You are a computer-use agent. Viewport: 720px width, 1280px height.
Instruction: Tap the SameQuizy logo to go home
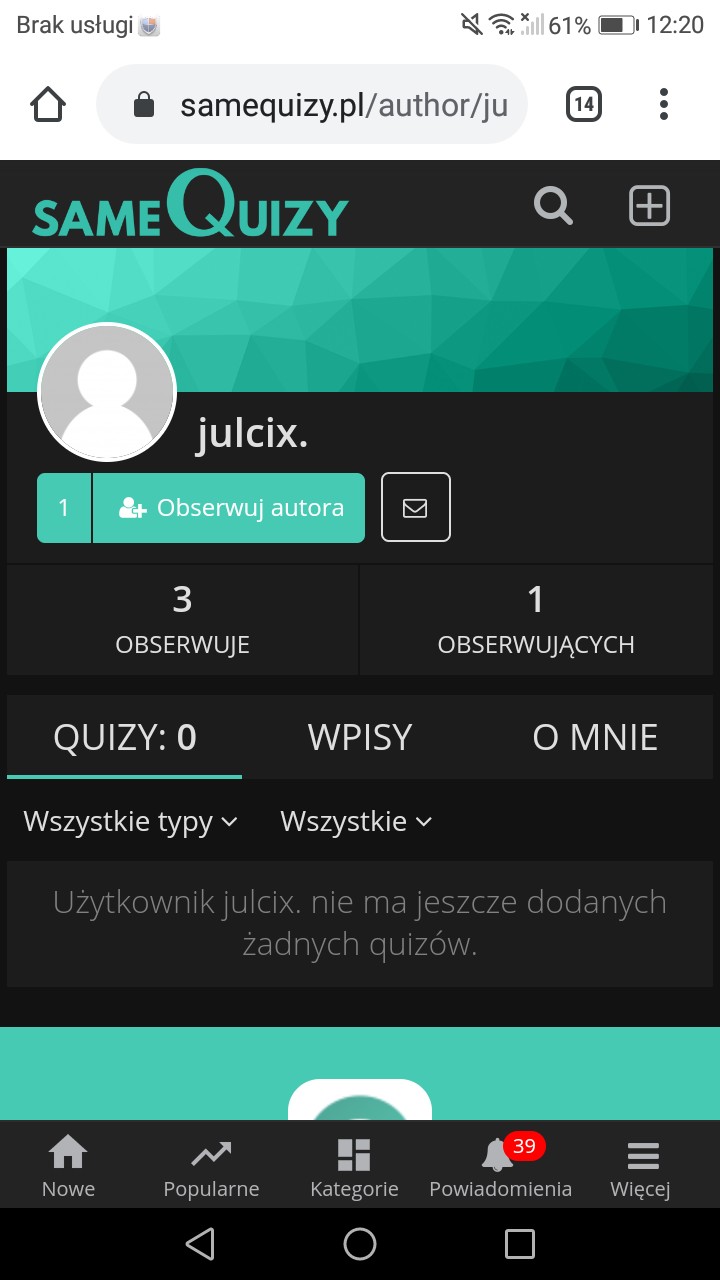click(190, 206)
